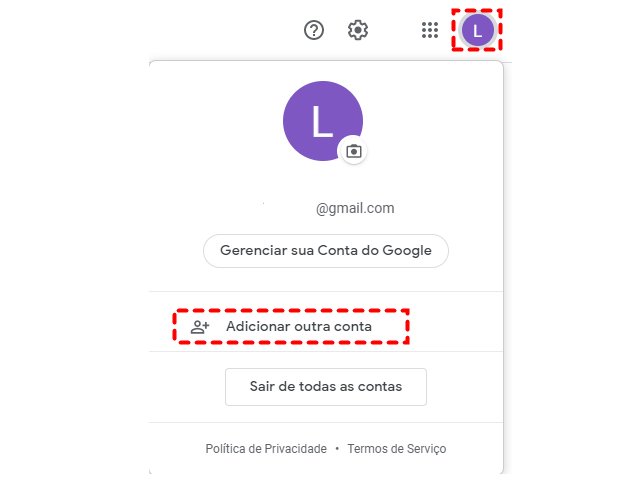Change profile photo via camera icon

[x=353, y=152]
